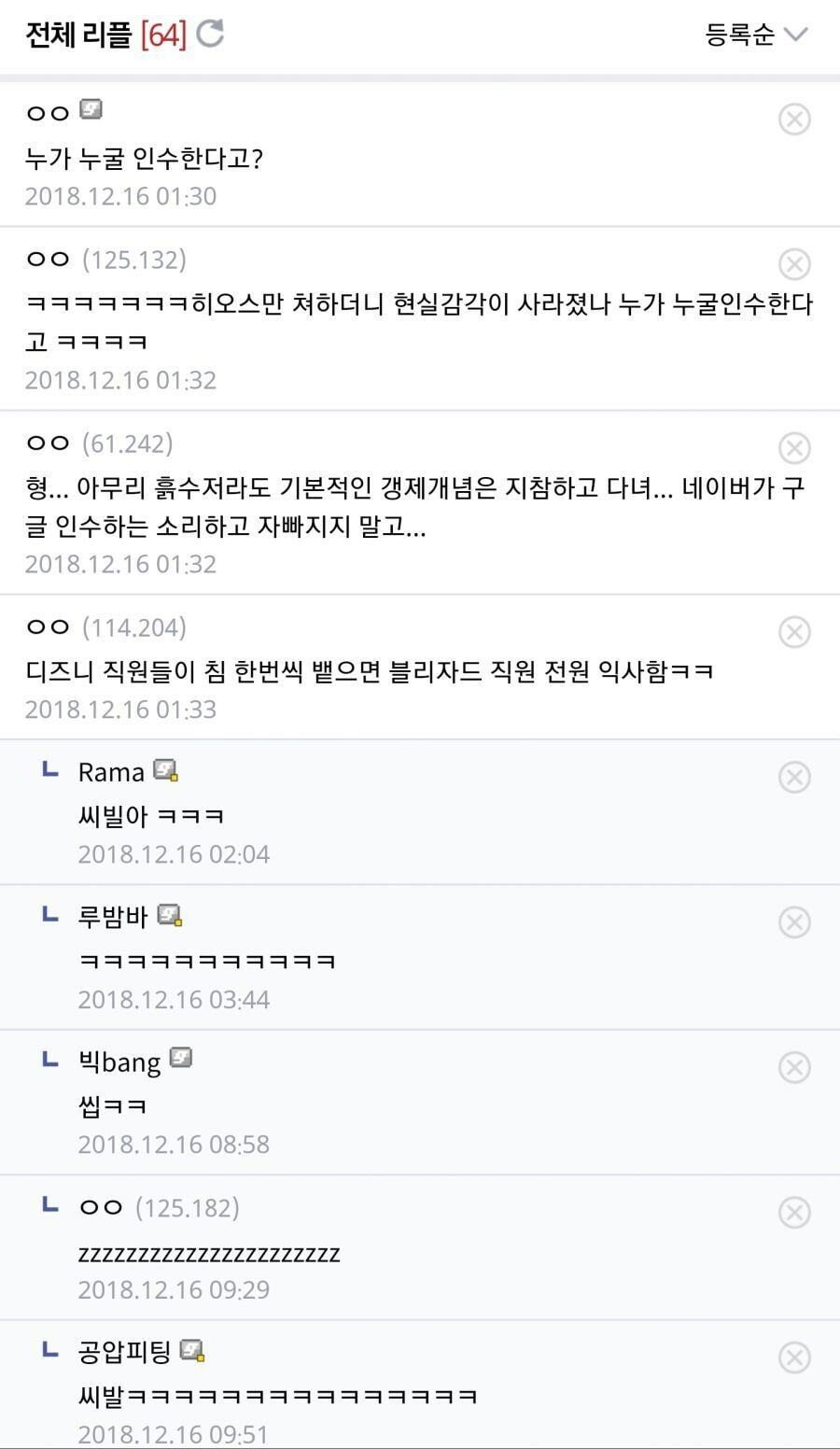Open the 등록순 sort dropdown
Image resolution: width=840 pixels, height=1449 pixels.
[756, 35]
